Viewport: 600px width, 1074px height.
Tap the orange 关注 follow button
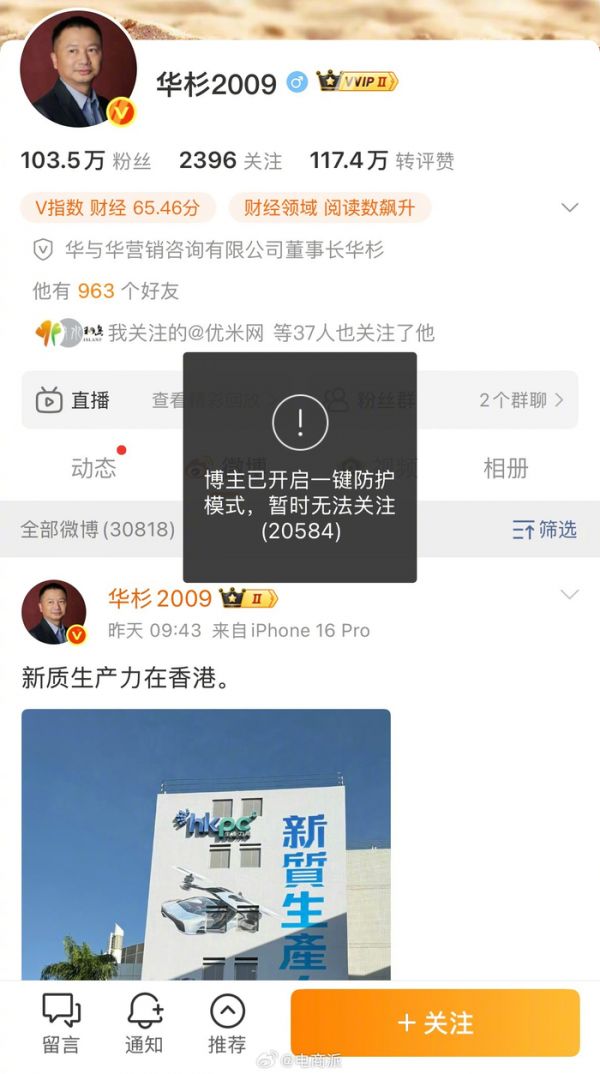(x=435, y=1023)
